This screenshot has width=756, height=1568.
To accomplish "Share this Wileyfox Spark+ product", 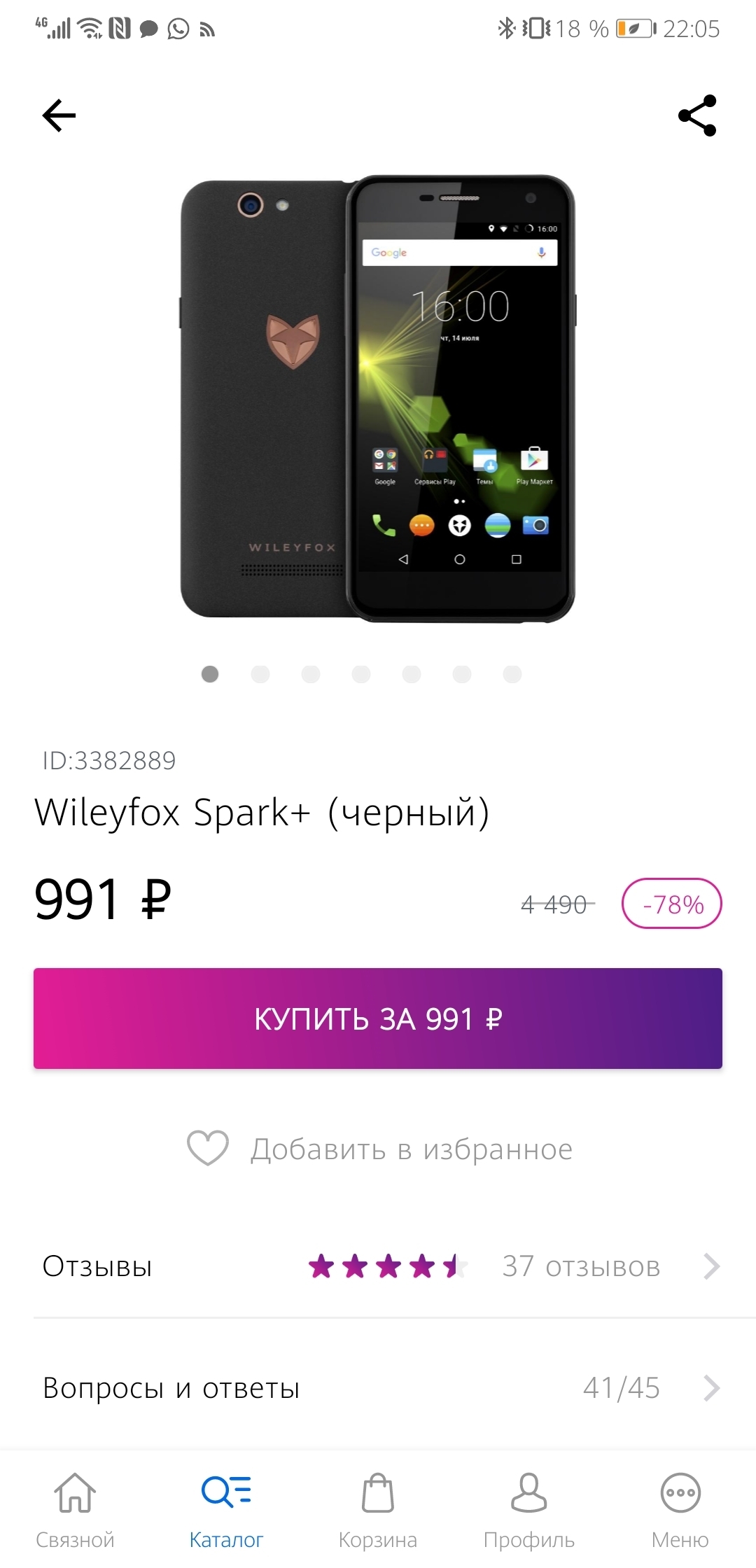I will pos(697,115).
